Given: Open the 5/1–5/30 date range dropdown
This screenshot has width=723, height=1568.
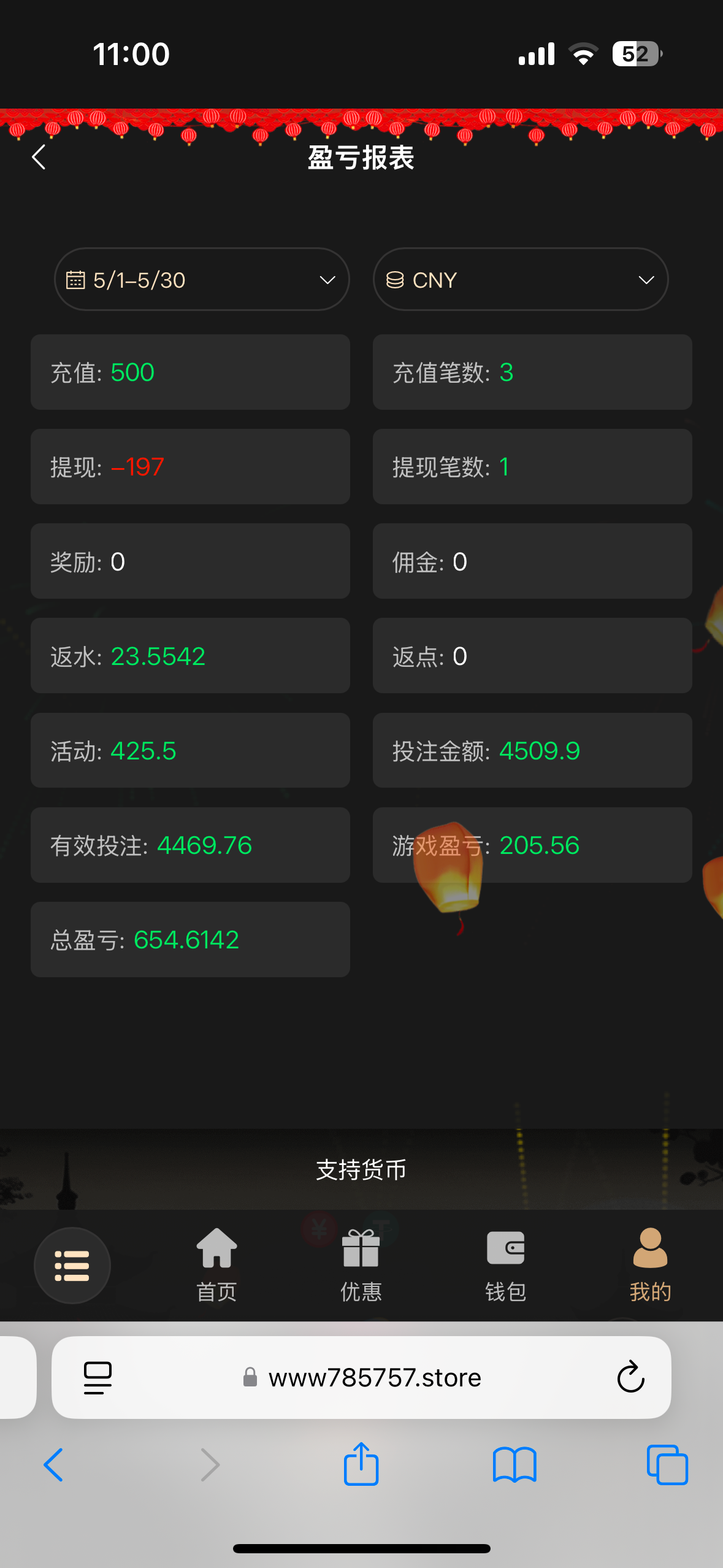Looking at the screenshot, I should tap(202, 280).
